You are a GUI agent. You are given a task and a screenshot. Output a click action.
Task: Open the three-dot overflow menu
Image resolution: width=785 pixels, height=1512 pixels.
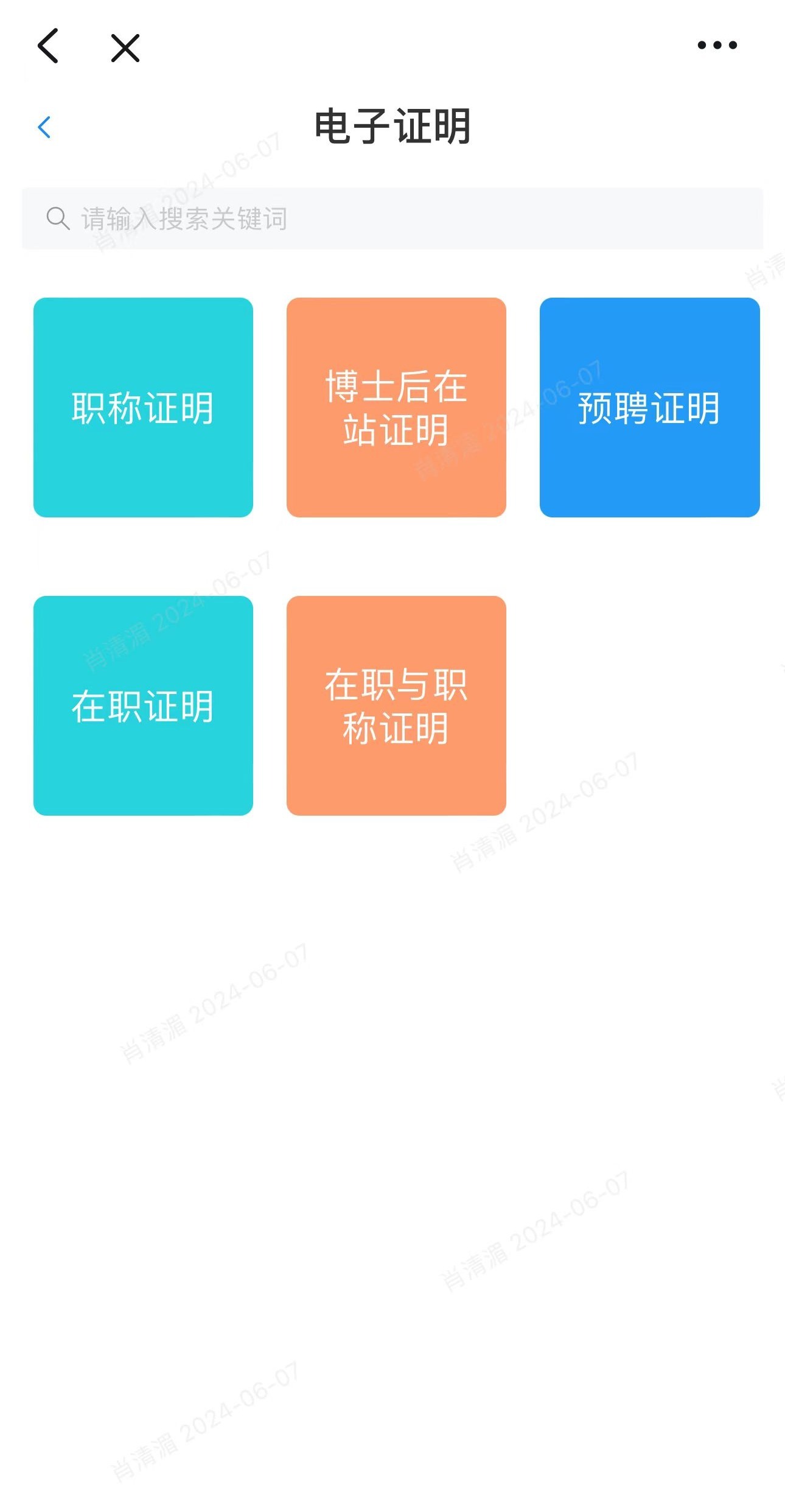[x=717, y=45]
